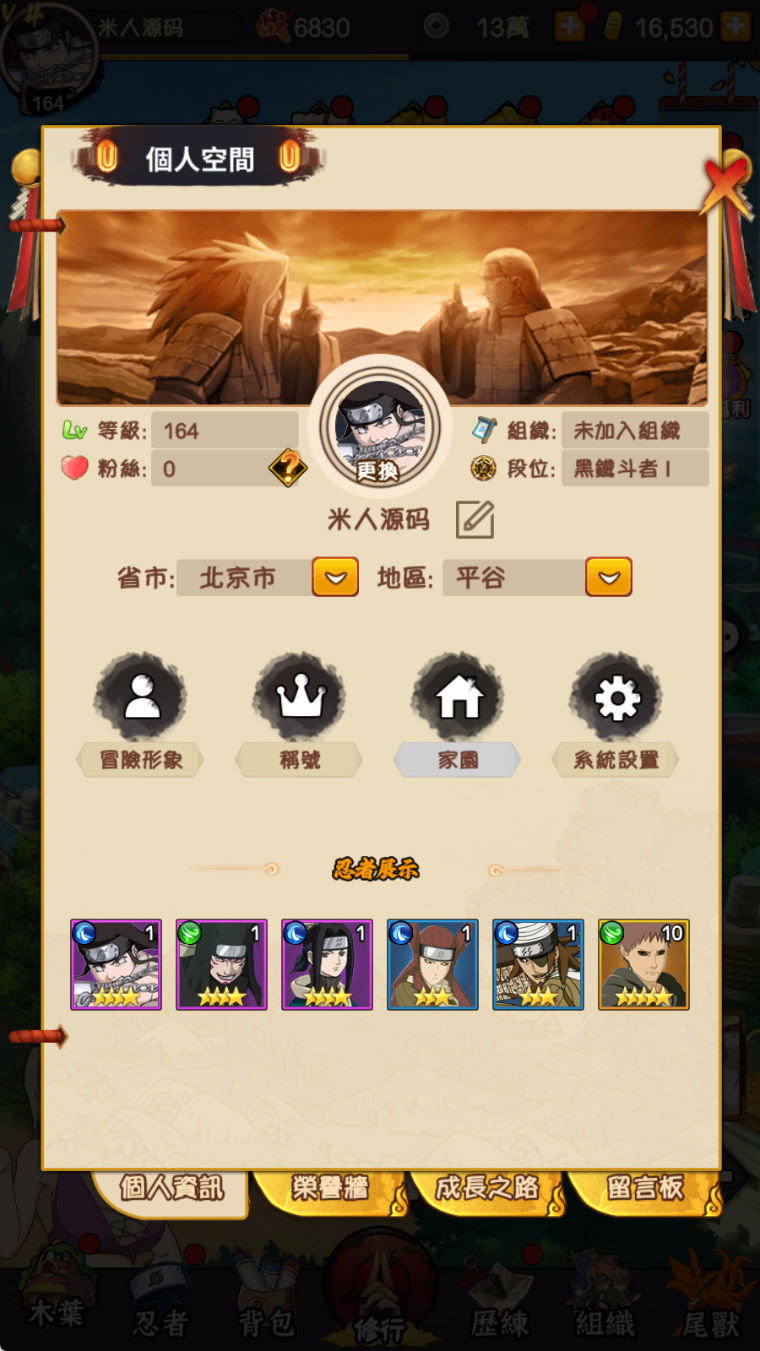Add more gold with the plus button
Screen dimensions: 760x1351
point(735,27)
